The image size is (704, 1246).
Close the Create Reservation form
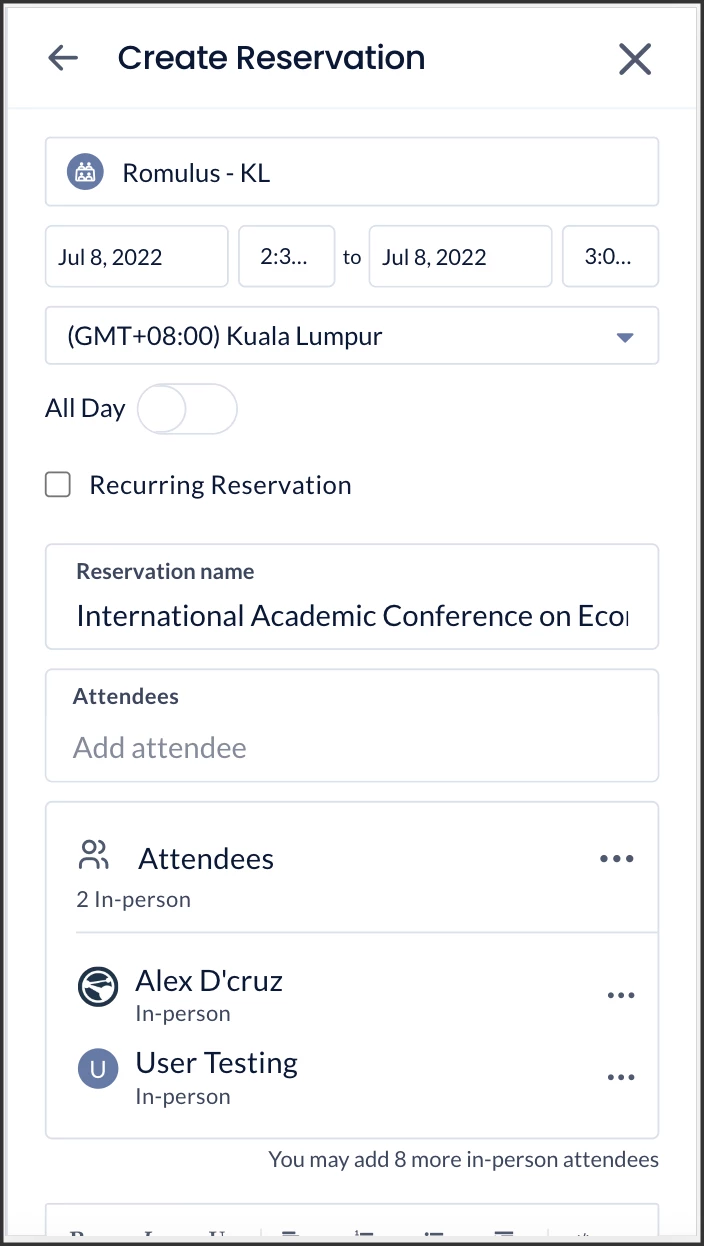(635, 59)
